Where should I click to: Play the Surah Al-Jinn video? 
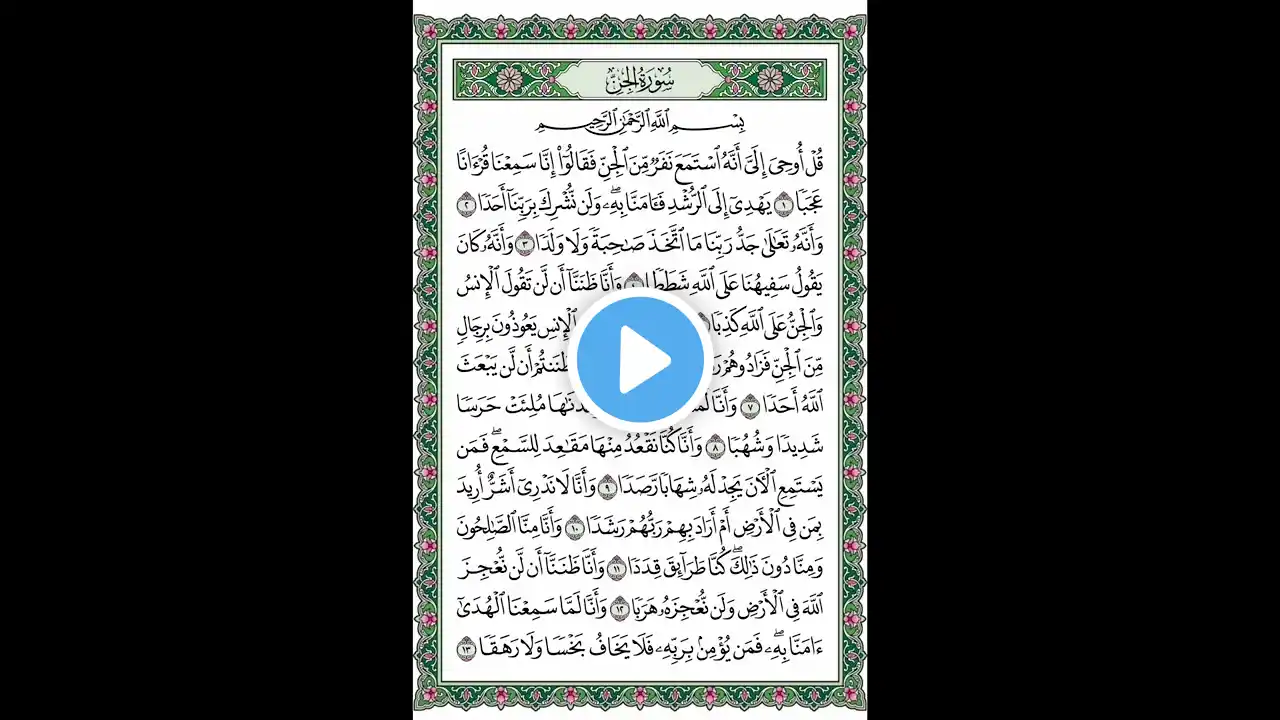pyautogui.click(x=640, y=359)
